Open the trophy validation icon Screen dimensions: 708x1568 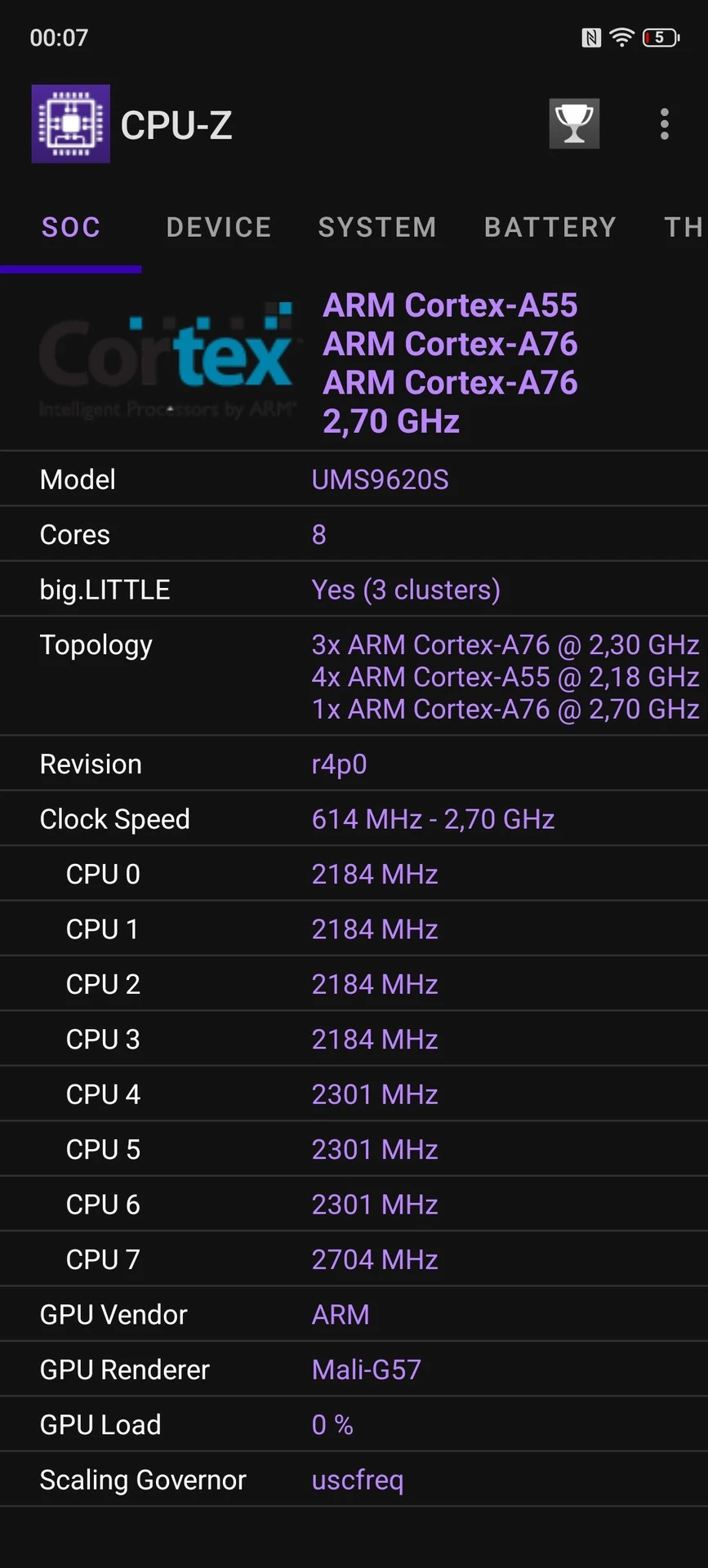tap(574, 124)
